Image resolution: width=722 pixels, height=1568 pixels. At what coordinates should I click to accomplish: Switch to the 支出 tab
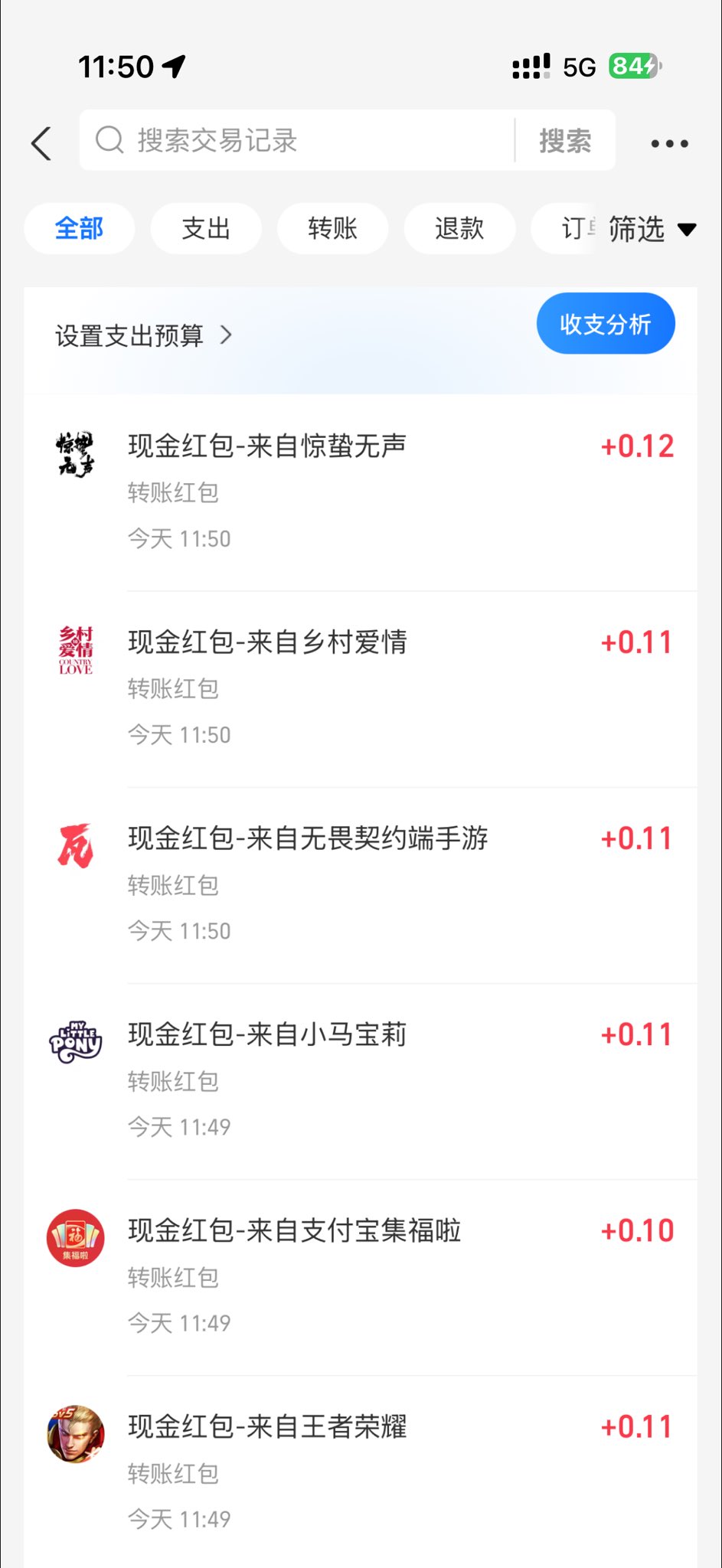coord(206,228)
